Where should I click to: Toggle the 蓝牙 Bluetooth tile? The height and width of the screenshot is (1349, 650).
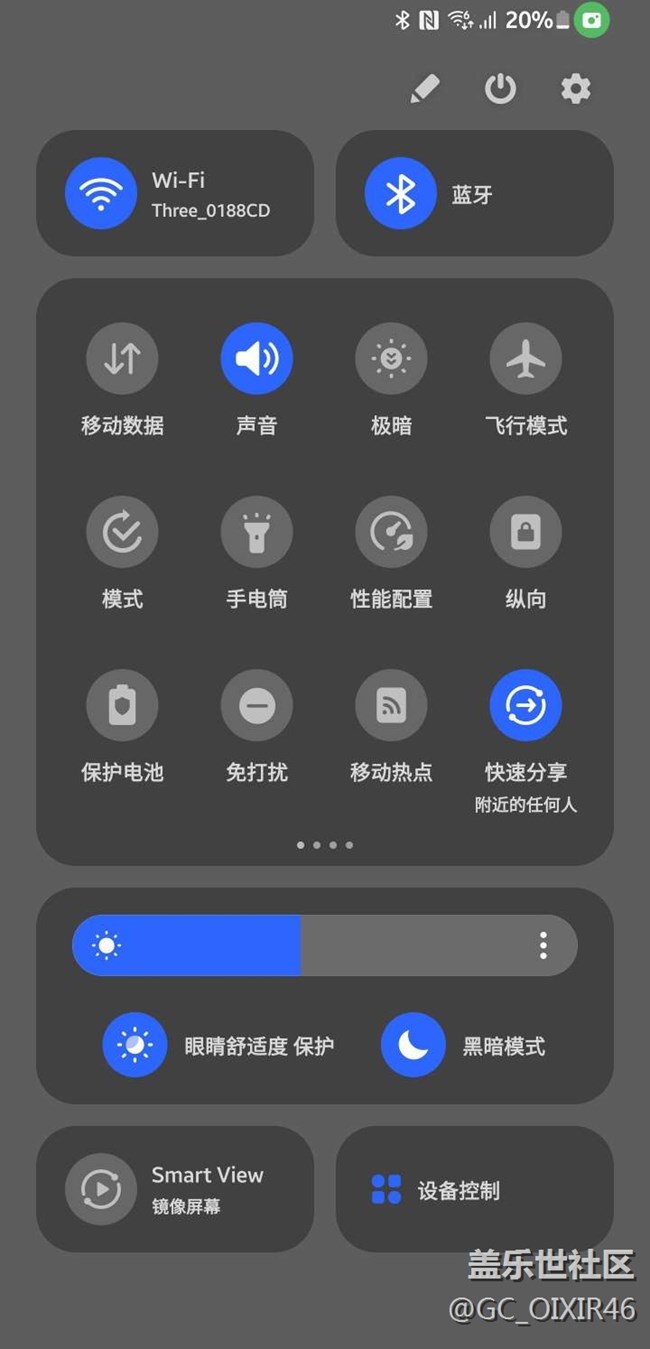(x=474, y=193)
